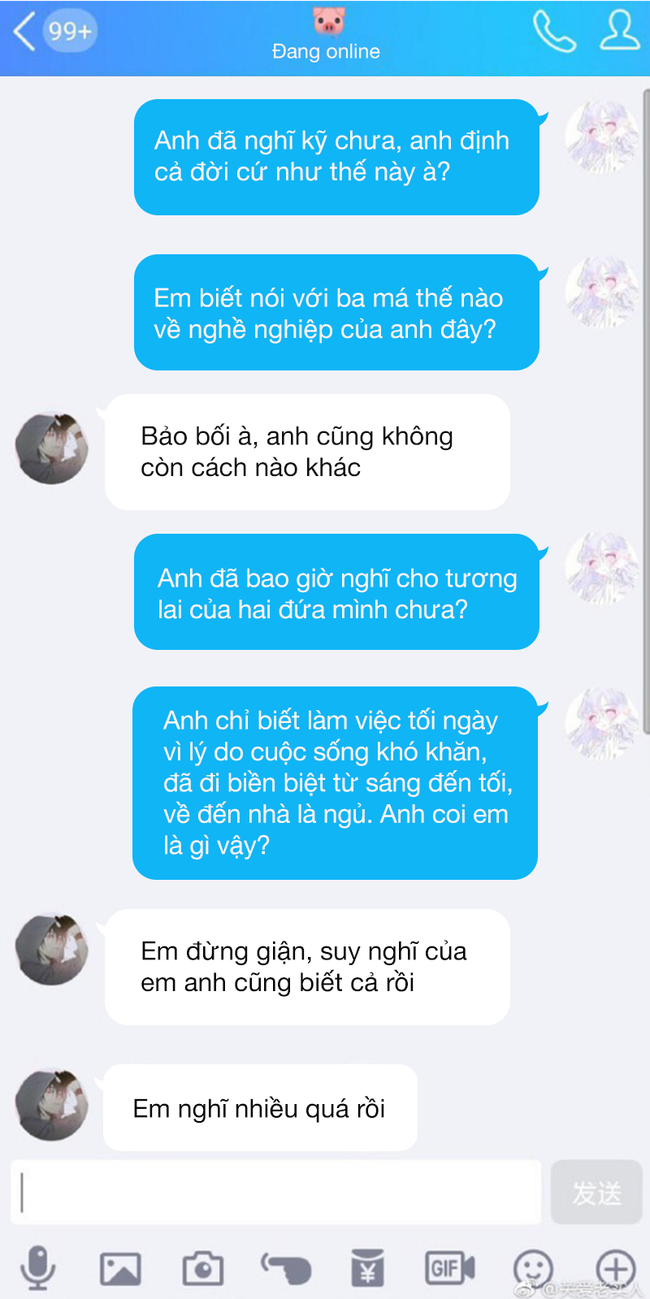Image resolution: width=650 pixels, height=1299 pixels.
Task: Open the GIF picker
Action: point(449,1268)
